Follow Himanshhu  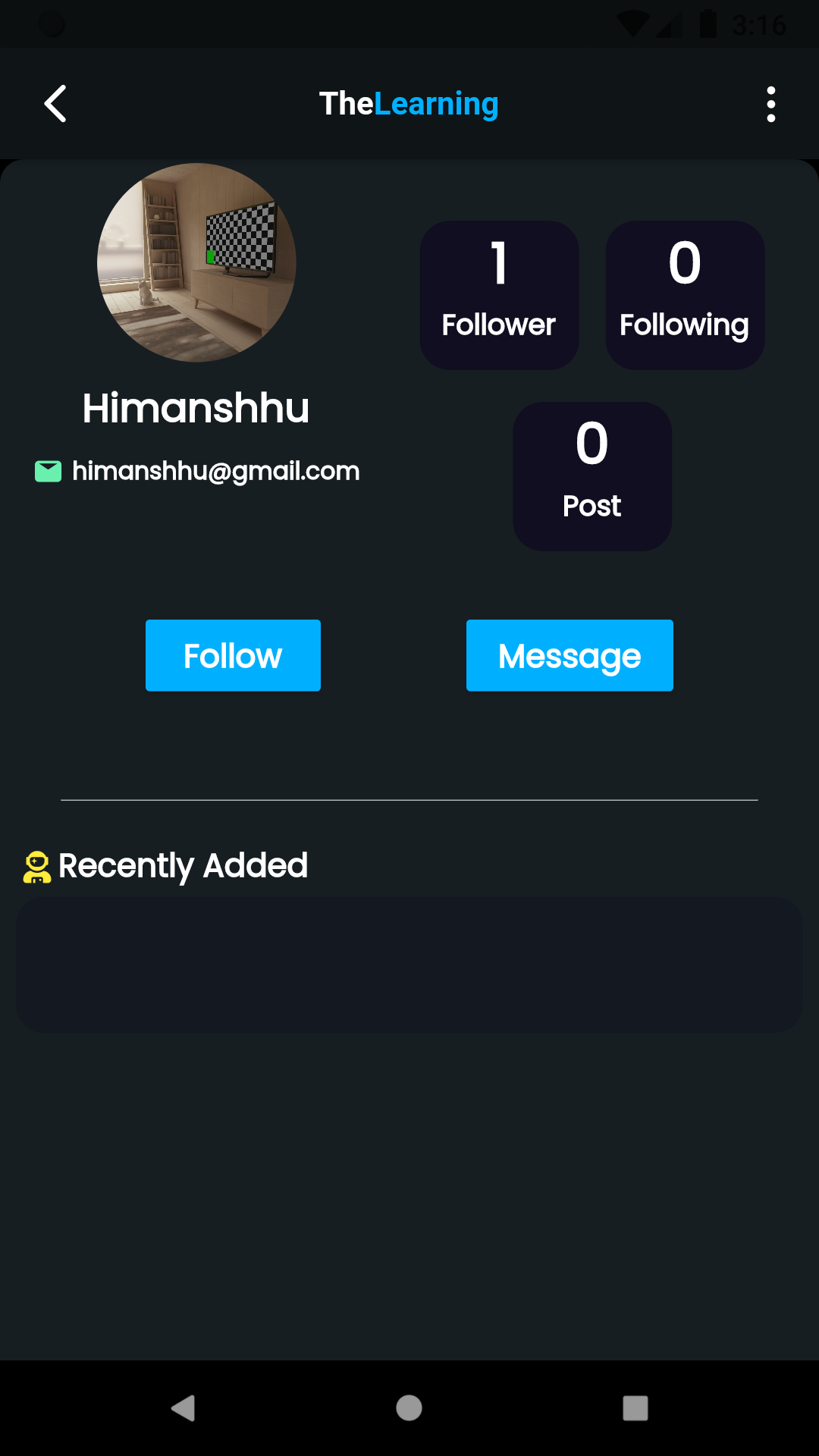pos(233,655)
